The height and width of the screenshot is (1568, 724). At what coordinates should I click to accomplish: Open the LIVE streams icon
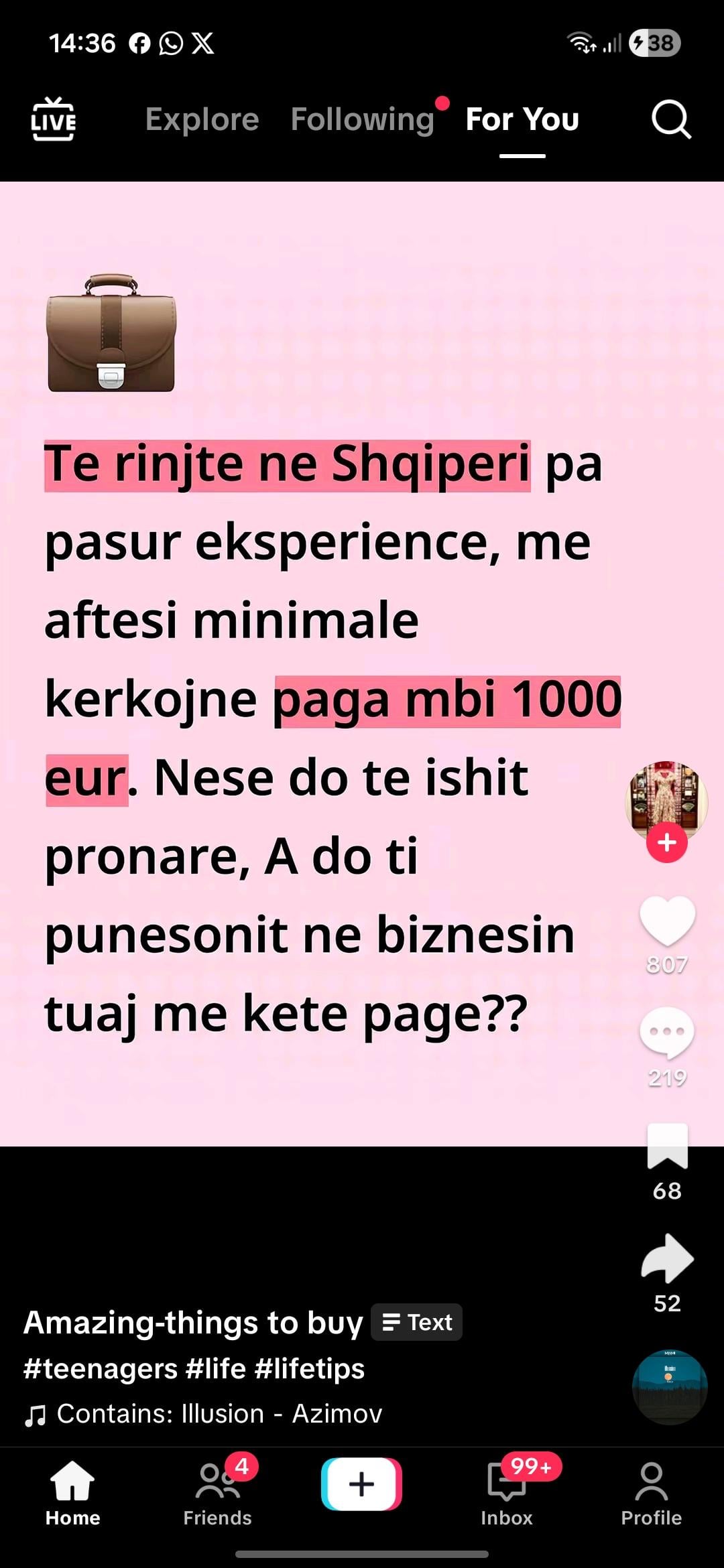[54, 119]
